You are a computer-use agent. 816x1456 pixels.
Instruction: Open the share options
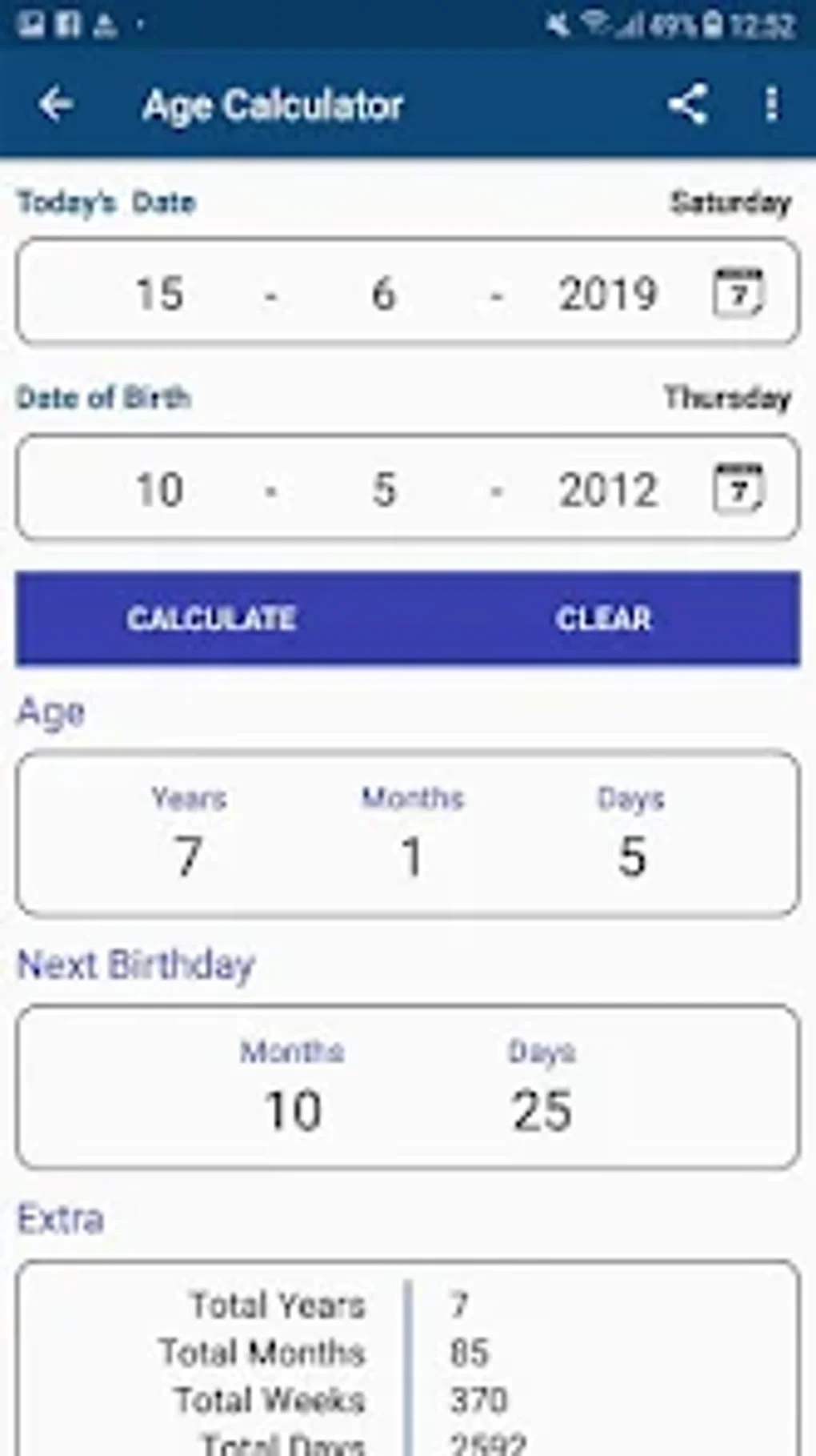690,103
